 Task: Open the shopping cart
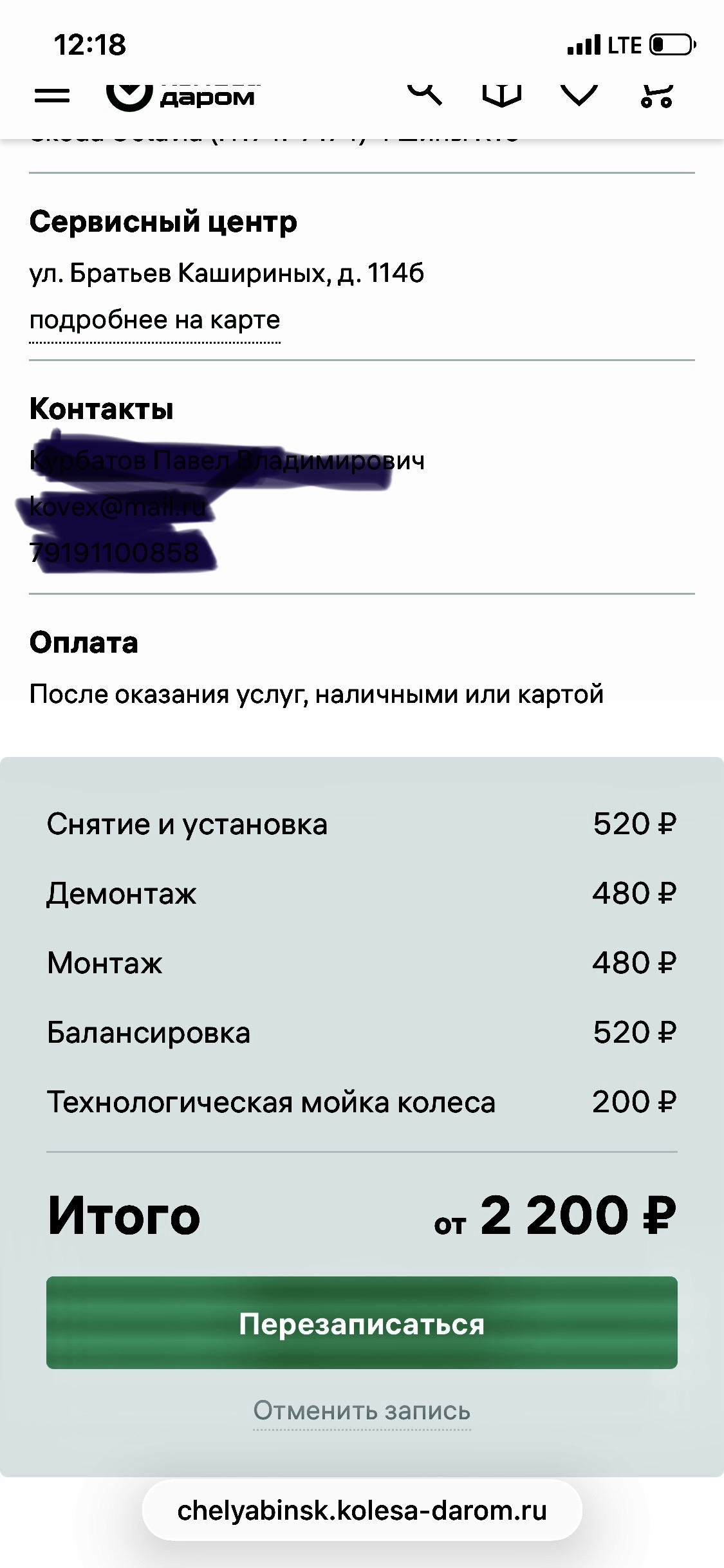(x=656, y=96)
